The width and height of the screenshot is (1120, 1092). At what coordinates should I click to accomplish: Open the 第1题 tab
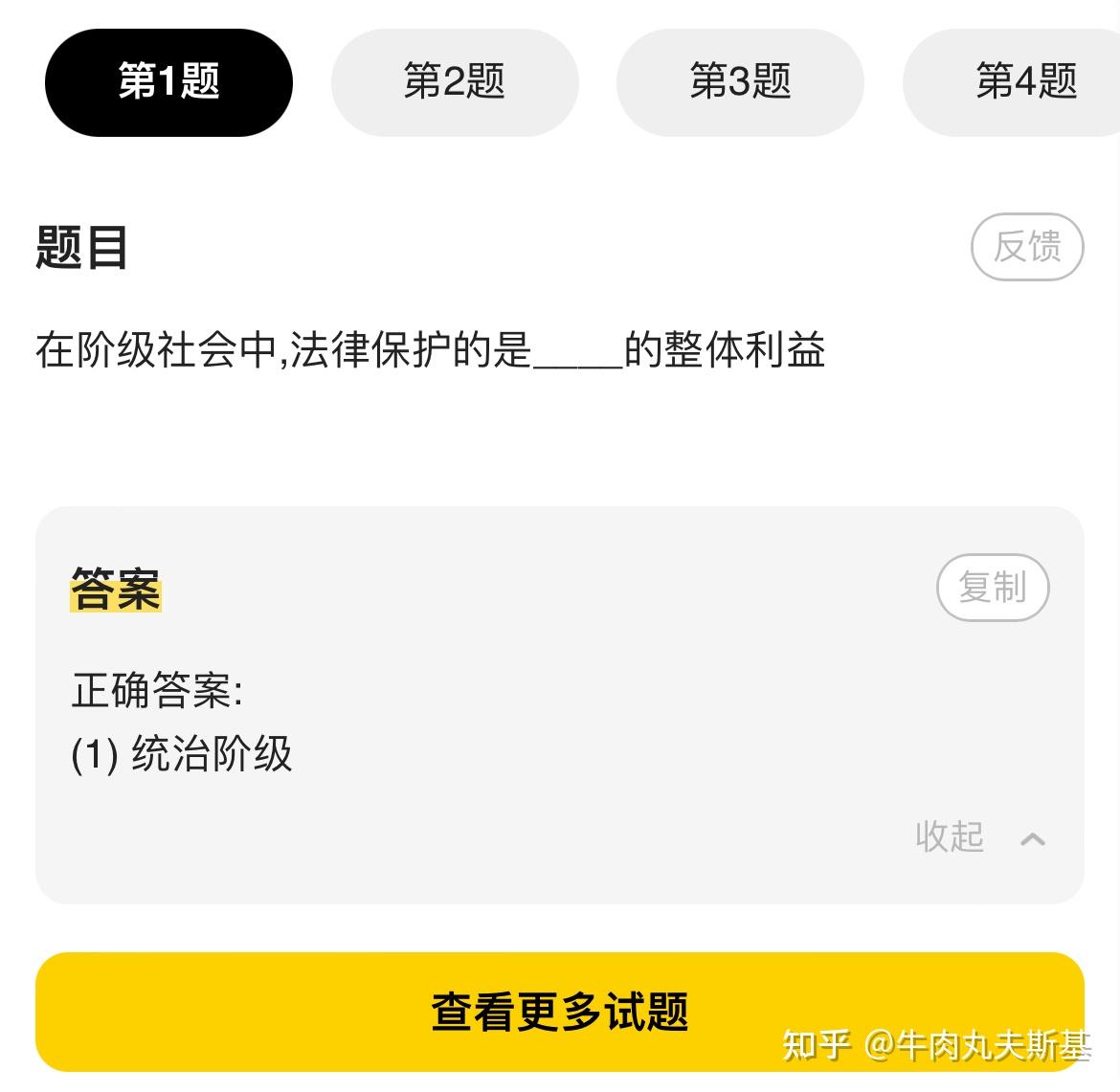(168, 82)
